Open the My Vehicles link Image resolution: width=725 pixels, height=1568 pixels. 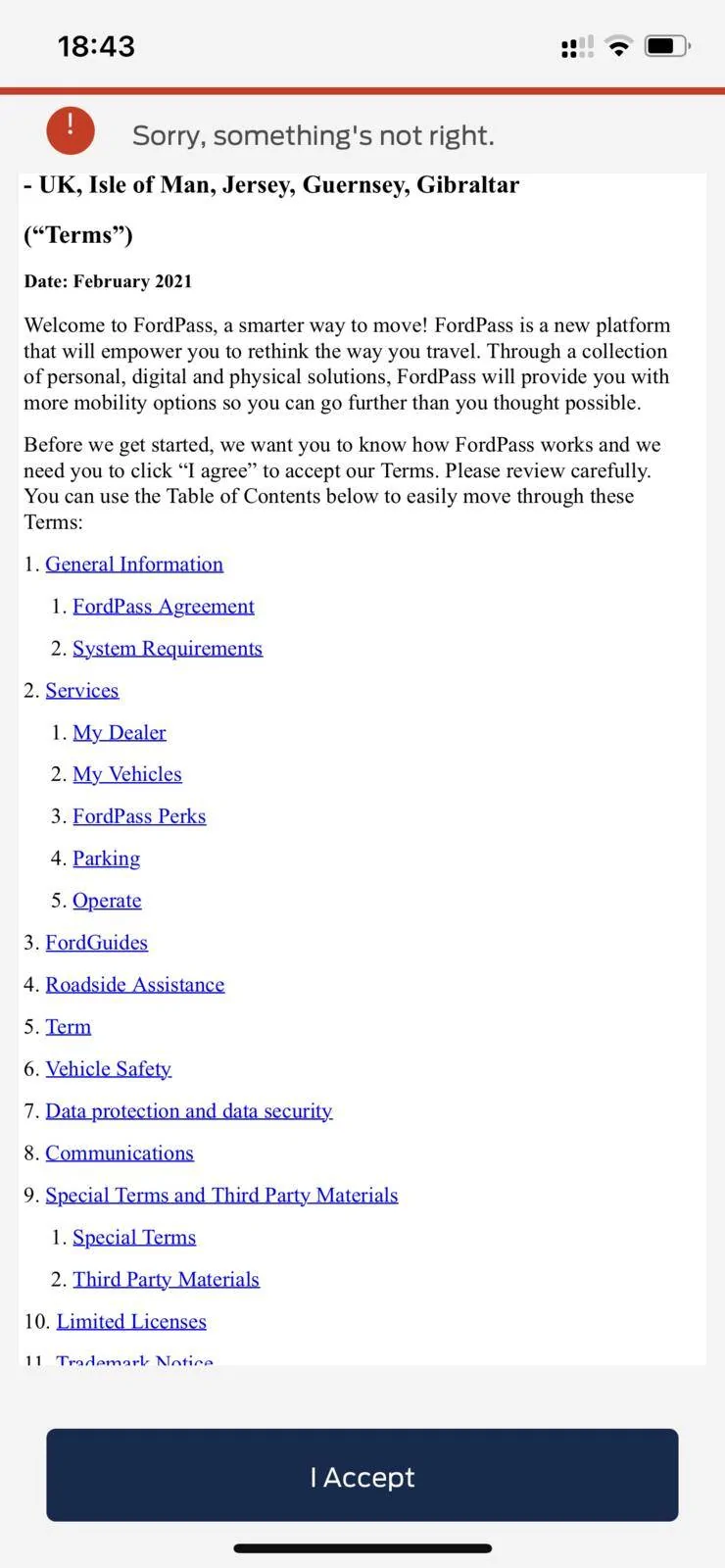(127, 775)
